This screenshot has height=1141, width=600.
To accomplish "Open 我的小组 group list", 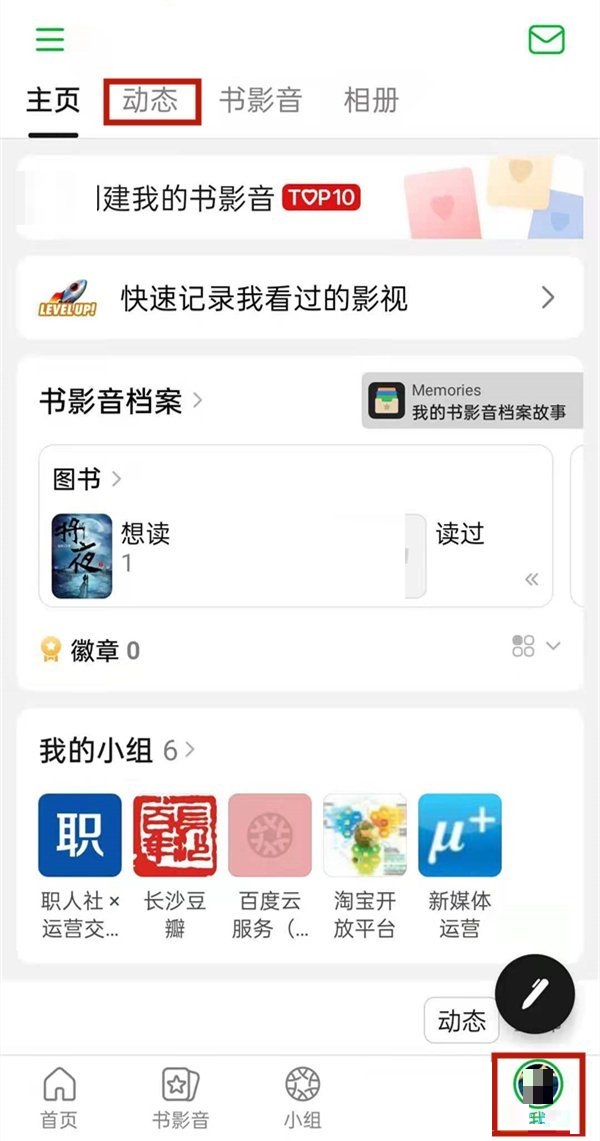I will pos(117,750).
